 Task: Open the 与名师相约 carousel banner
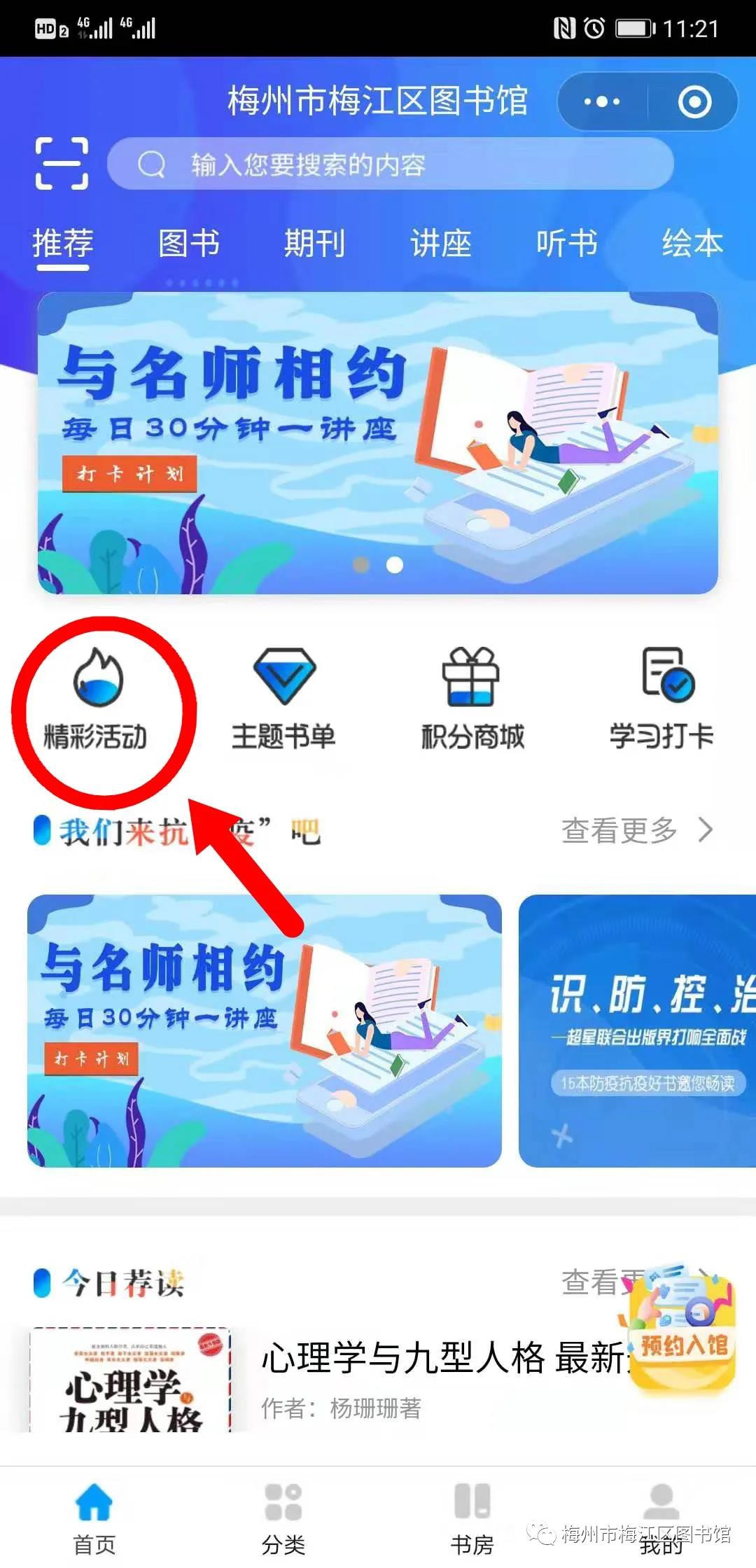(378, 442)
